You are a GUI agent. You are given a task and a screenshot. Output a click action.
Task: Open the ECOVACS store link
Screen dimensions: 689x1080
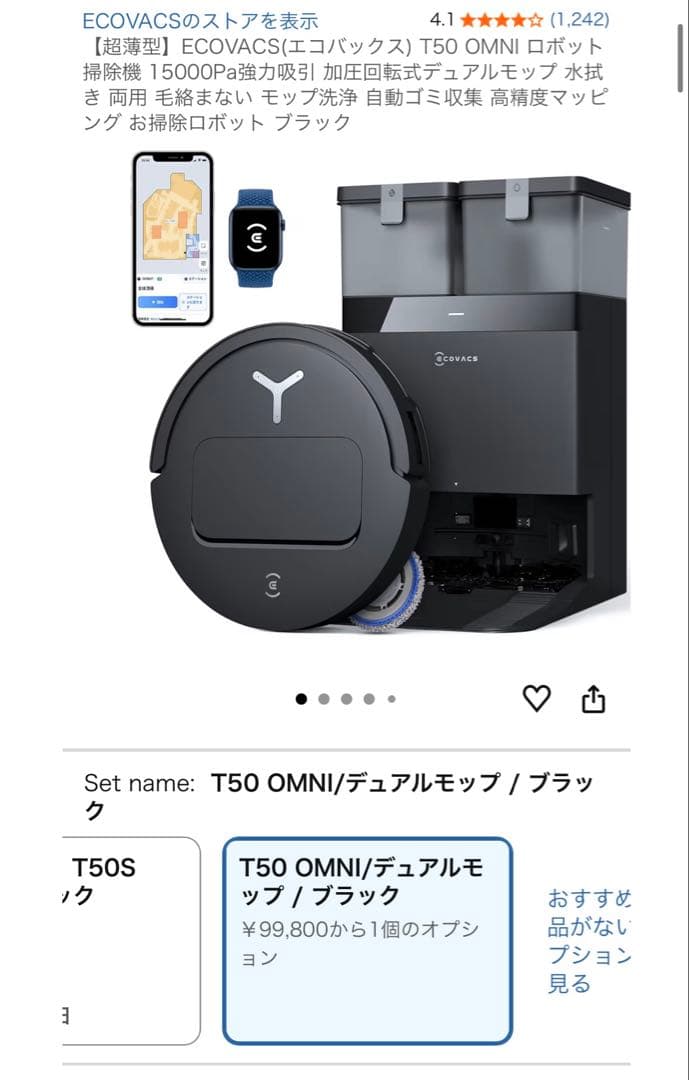click(x=200, y=20)
